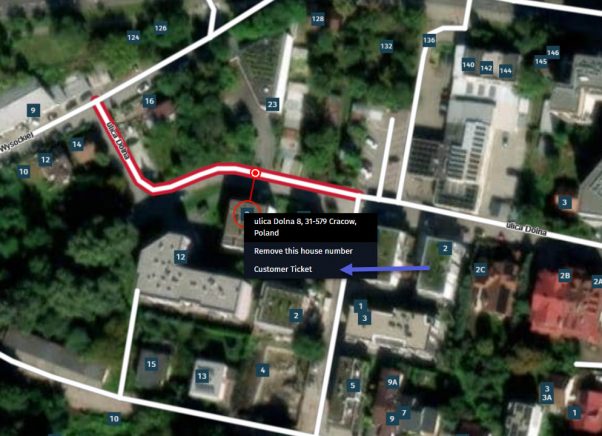Select Remove this house number option
The height and width of the screenshot is (436, 602).
pyautogui.click(x=303, y=251)
